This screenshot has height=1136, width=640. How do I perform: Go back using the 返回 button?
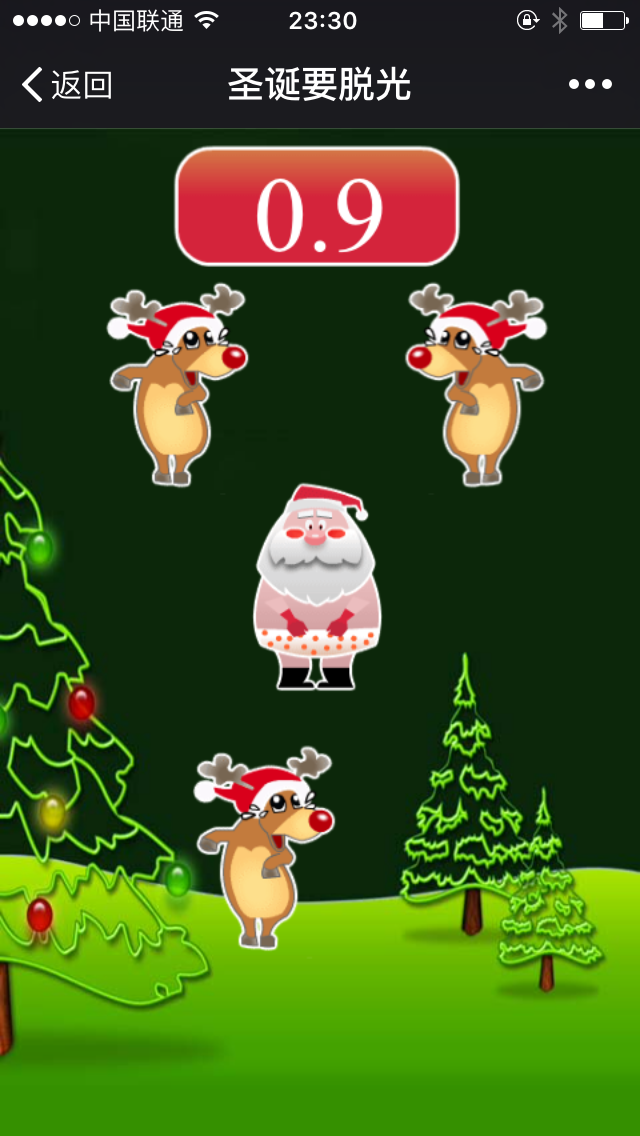pyautogui.click(x=66, y=85)
